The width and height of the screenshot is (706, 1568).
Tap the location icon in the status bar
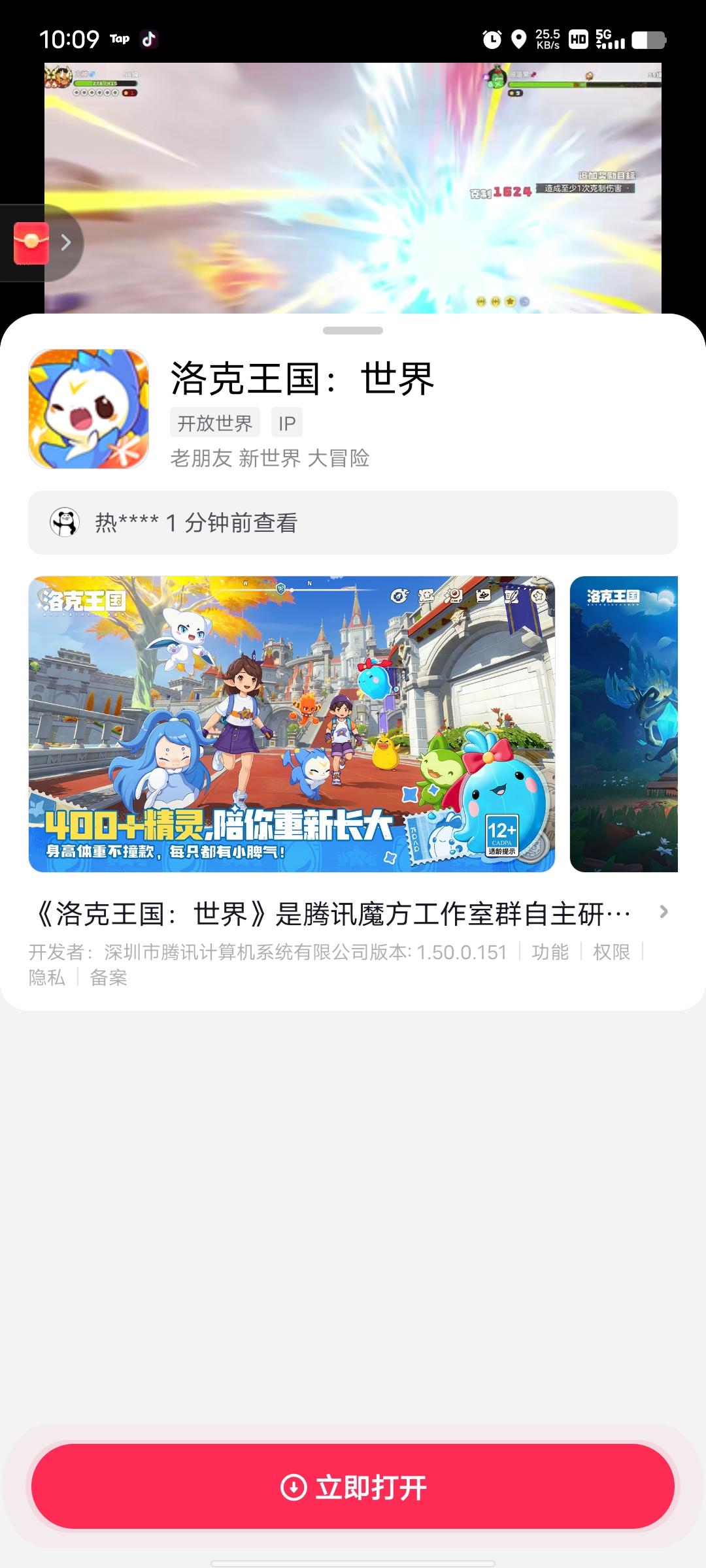tap(518, 41)
